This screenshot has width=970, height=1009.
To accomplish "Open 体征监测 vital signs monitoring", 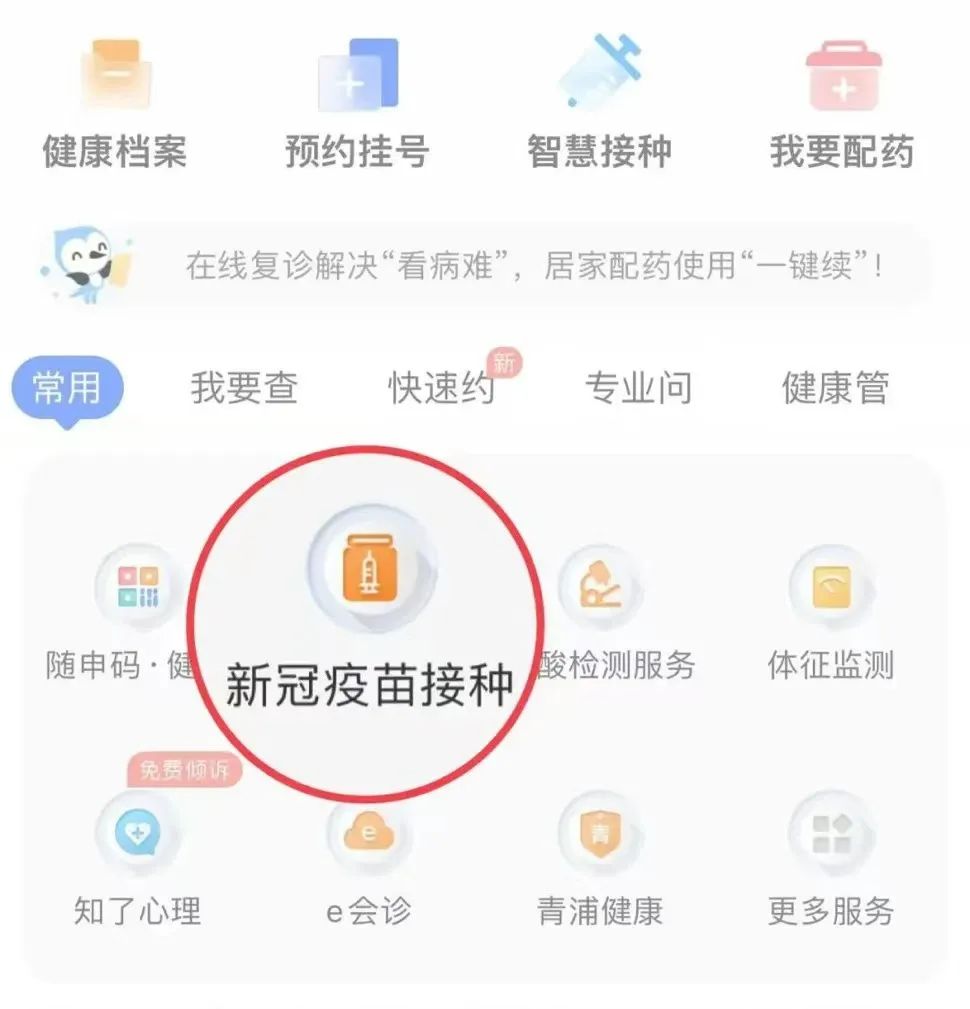I will tap(830, 590).
